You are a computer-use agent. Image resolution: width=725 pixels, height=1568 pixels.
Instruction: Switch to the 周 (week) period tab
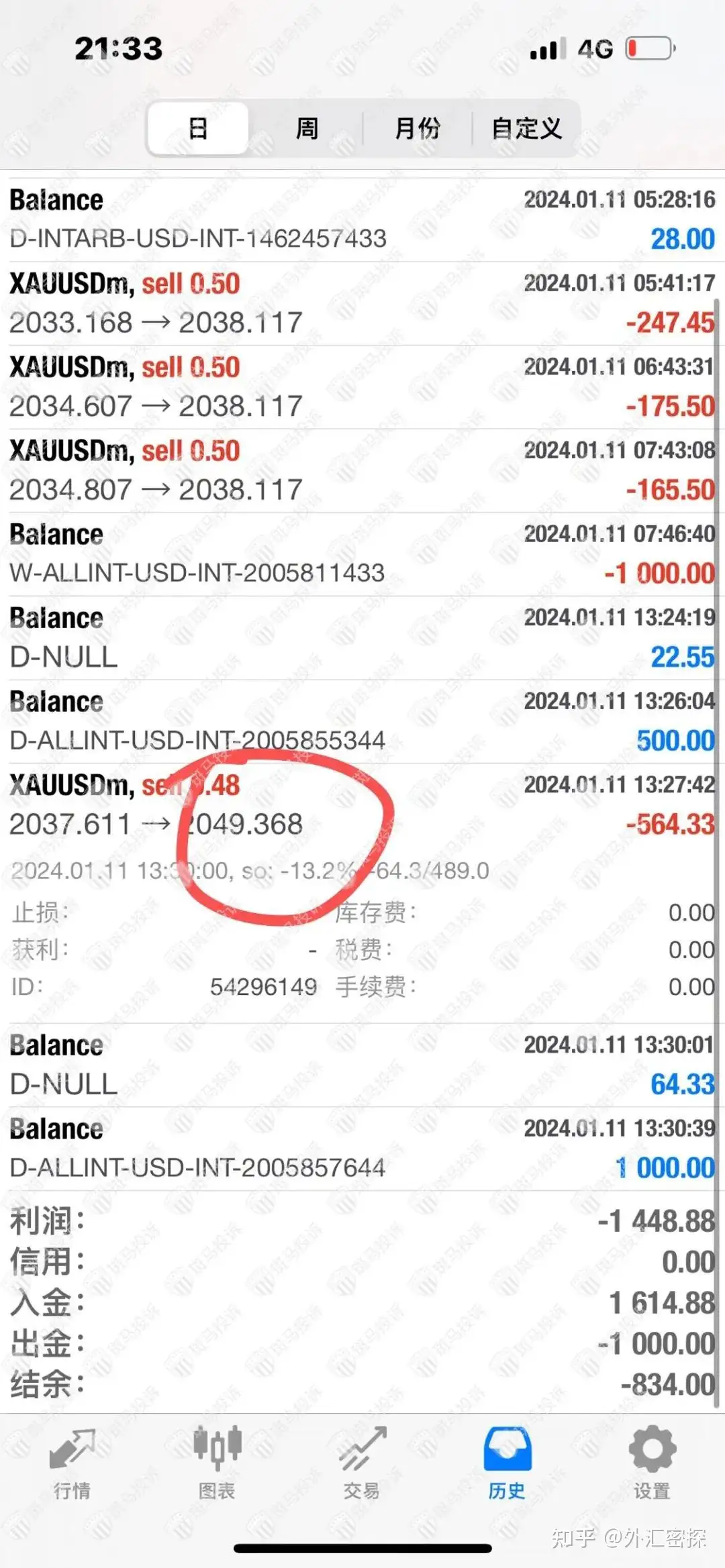point(307,128)
